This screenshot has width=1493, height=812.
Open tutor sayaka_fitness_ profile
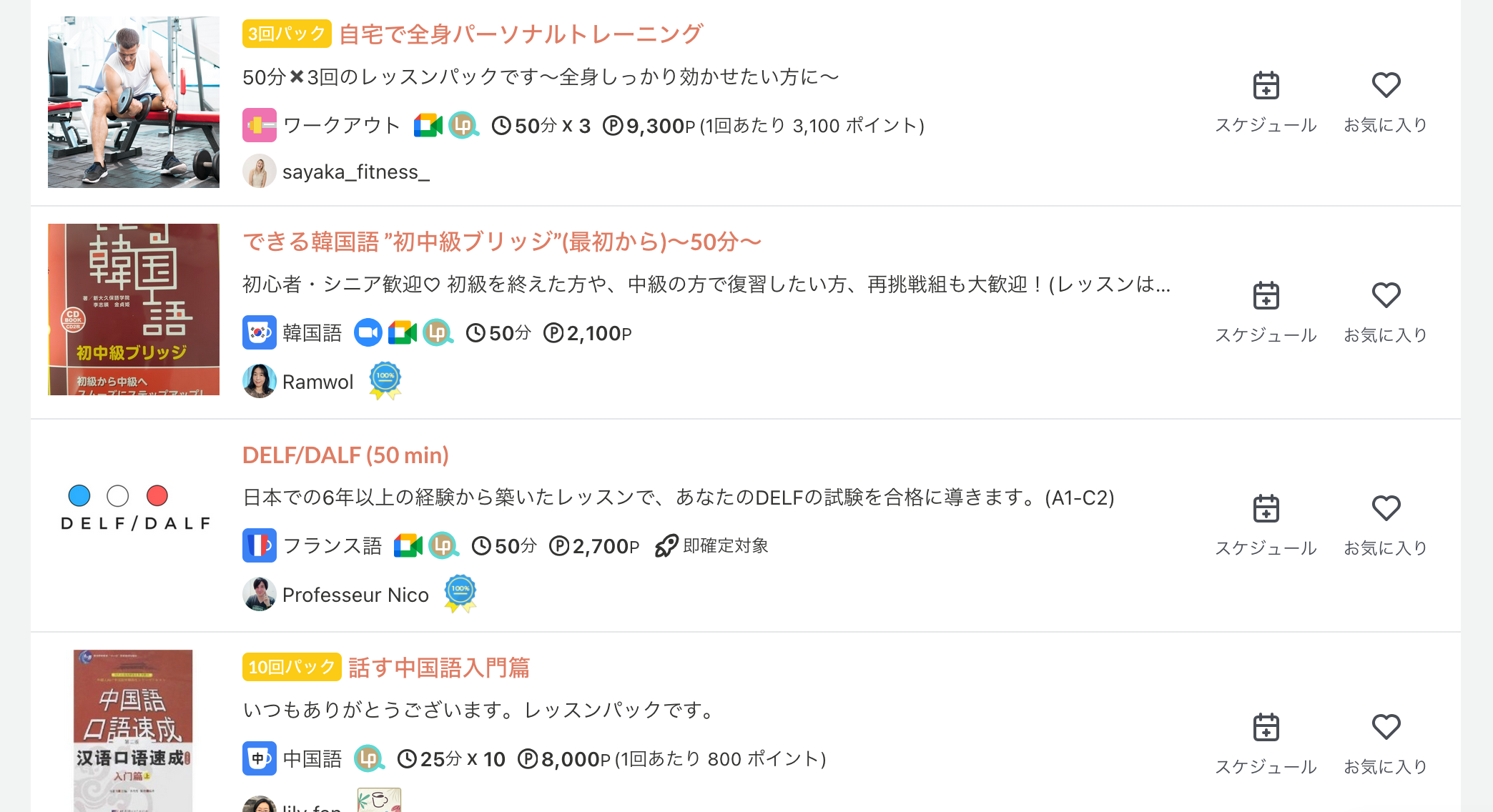click(x=355, y=172)
